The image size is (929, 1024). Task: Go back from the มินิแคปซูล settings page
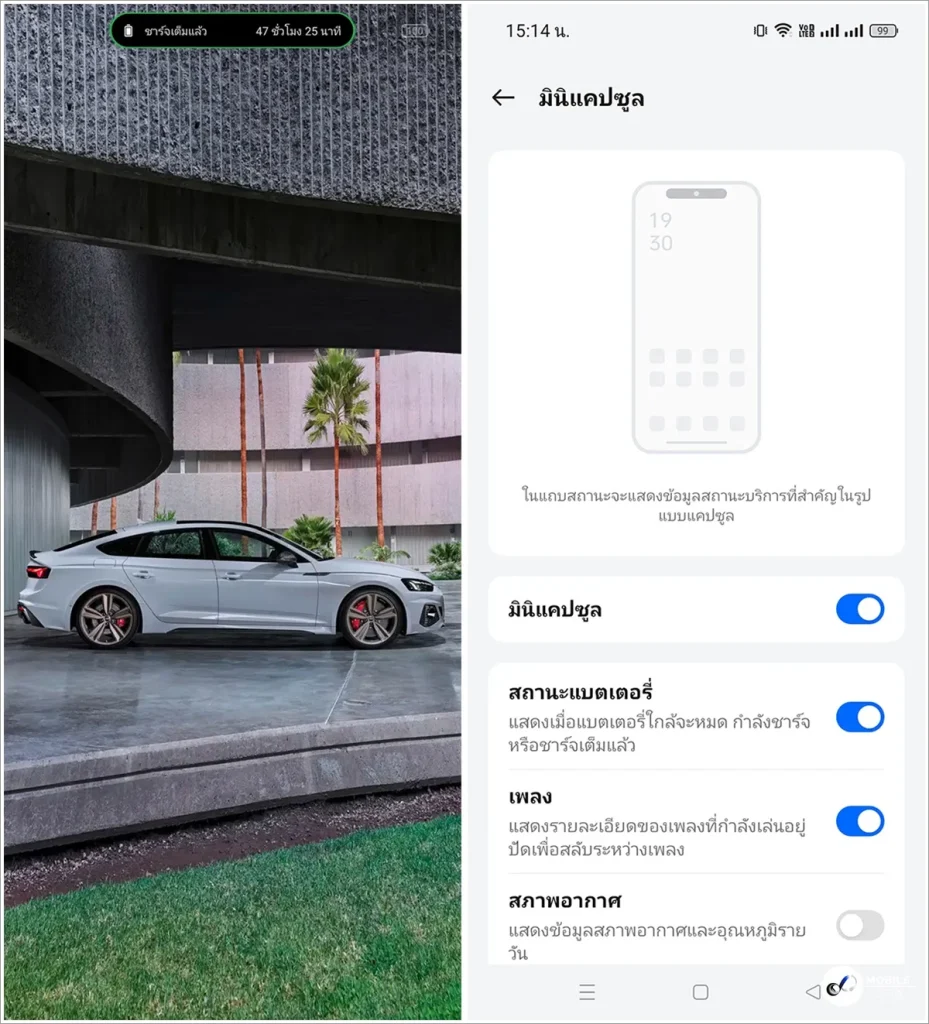click(503, 98)
